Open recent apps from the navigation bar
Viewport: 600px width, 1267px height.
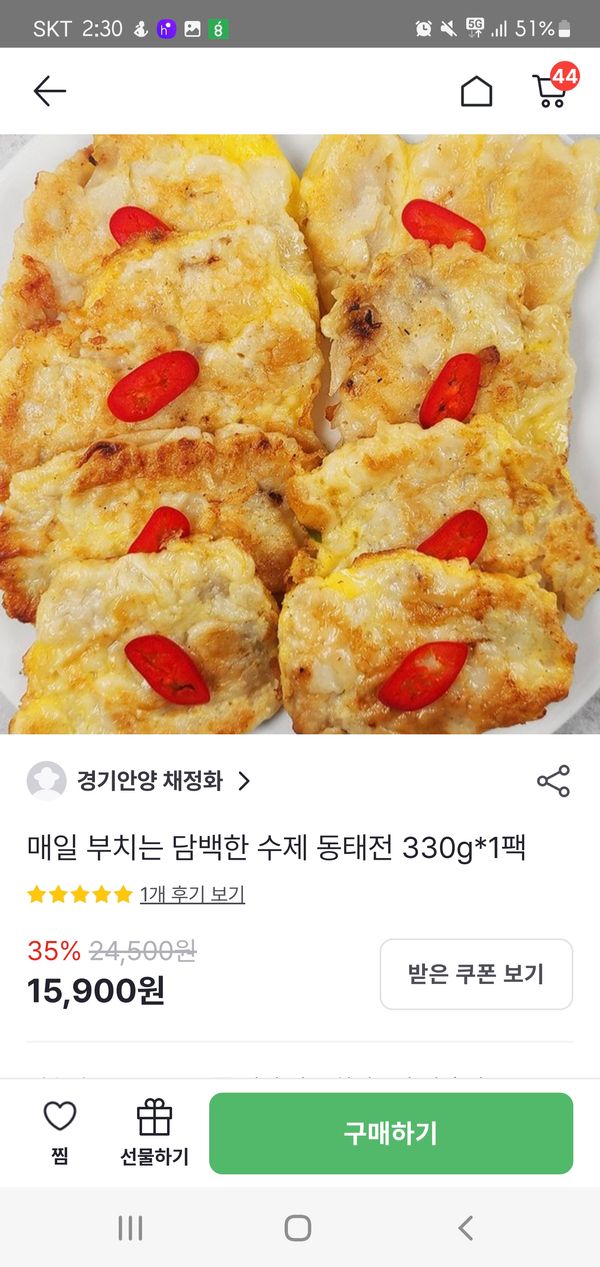tap(130, 1228)
